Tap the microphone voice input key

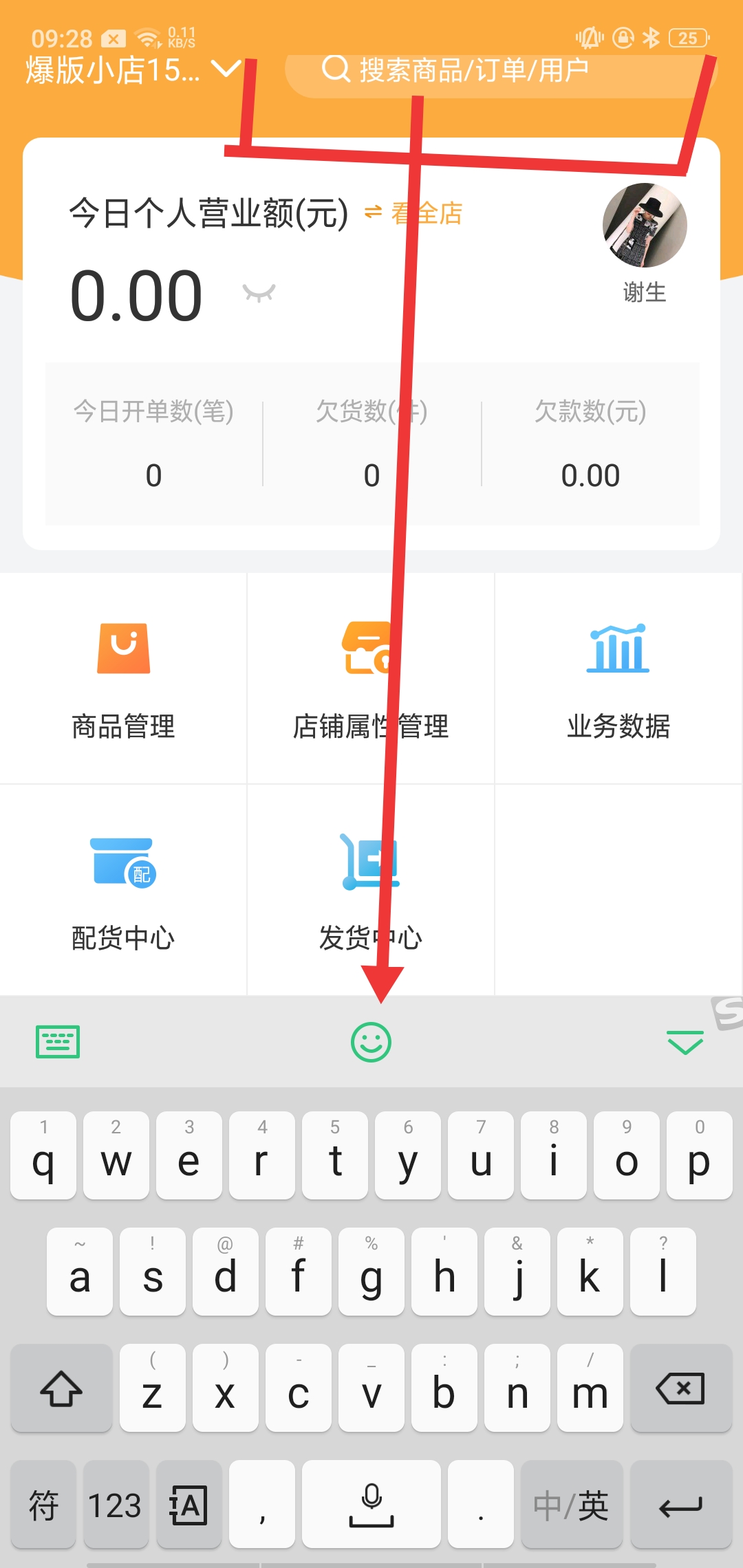coord(371,1504)
